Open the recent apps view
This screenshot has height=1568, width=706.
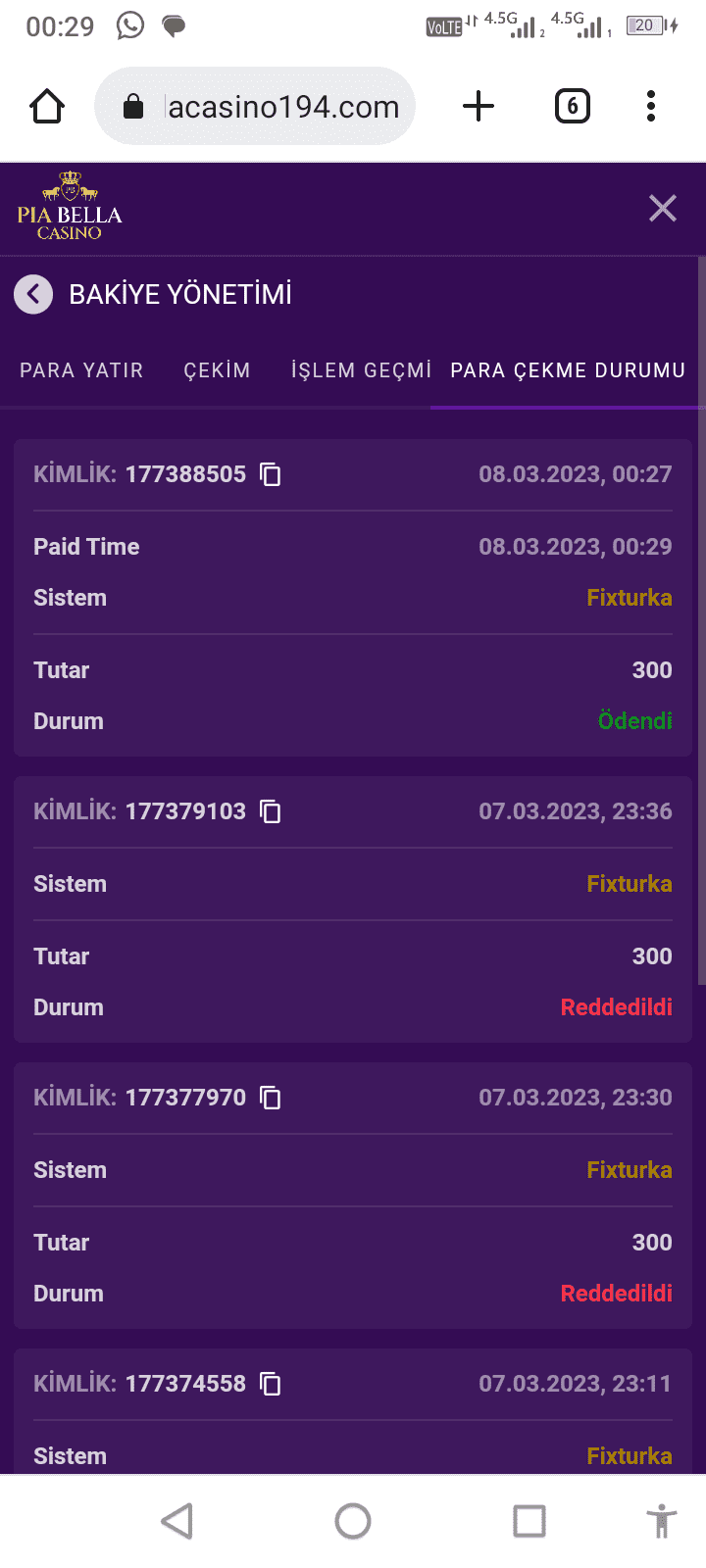pos(529,1521)
